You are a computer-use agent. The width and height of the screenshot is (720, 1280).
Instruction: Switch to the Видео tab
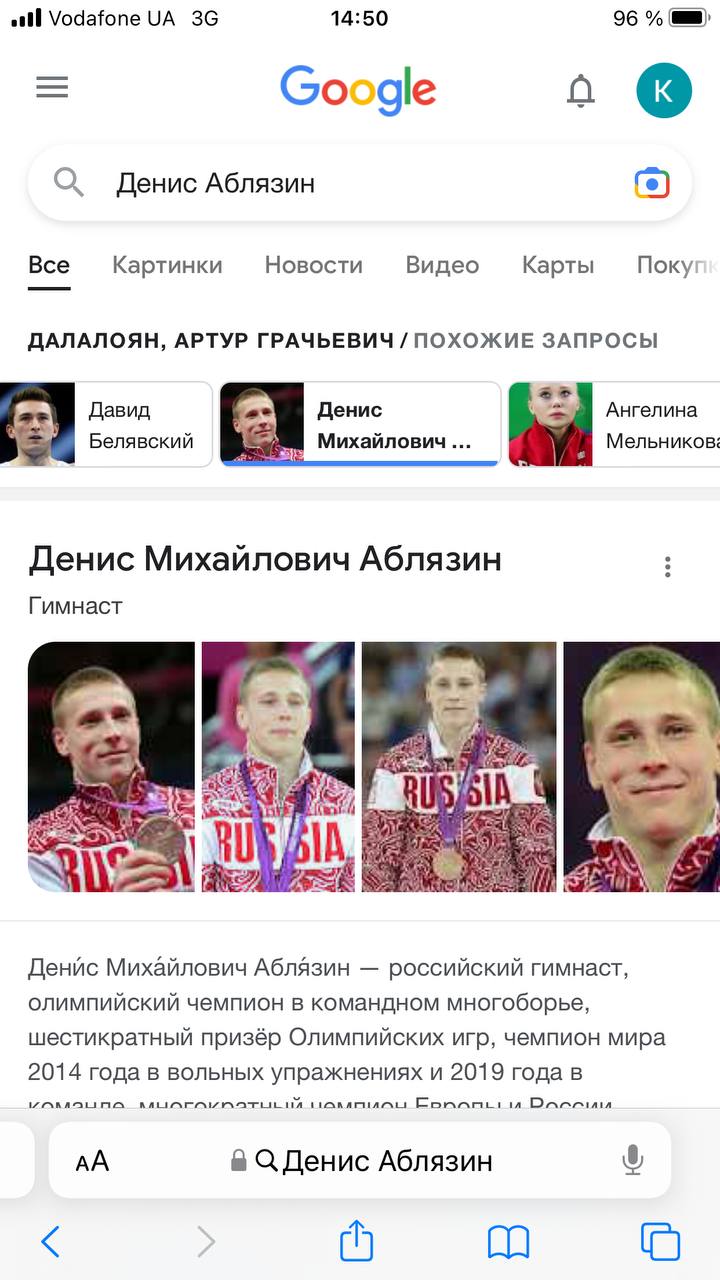point(442,265)
